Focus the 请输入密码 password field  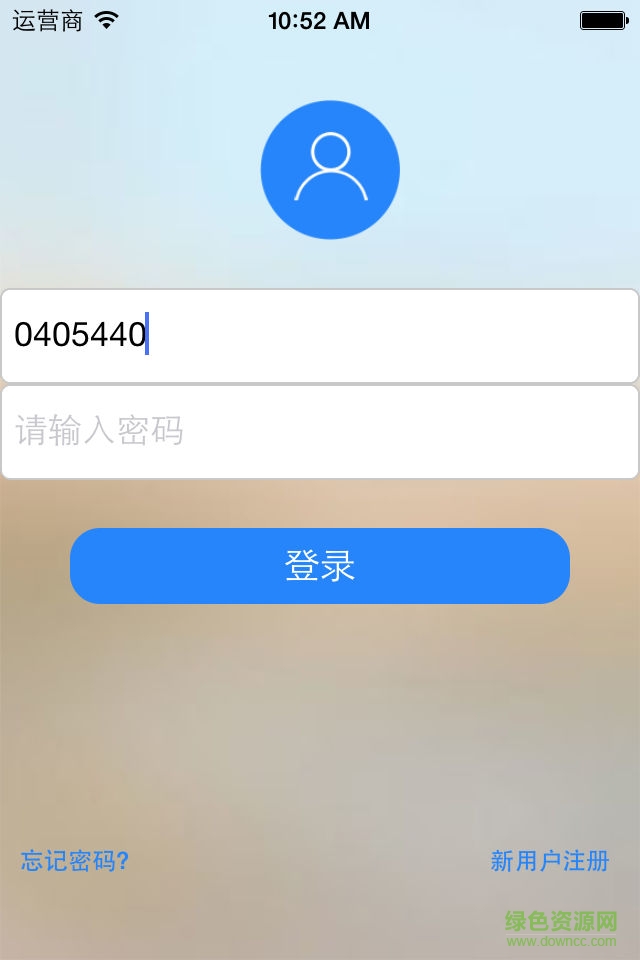[x=320, y=432]
